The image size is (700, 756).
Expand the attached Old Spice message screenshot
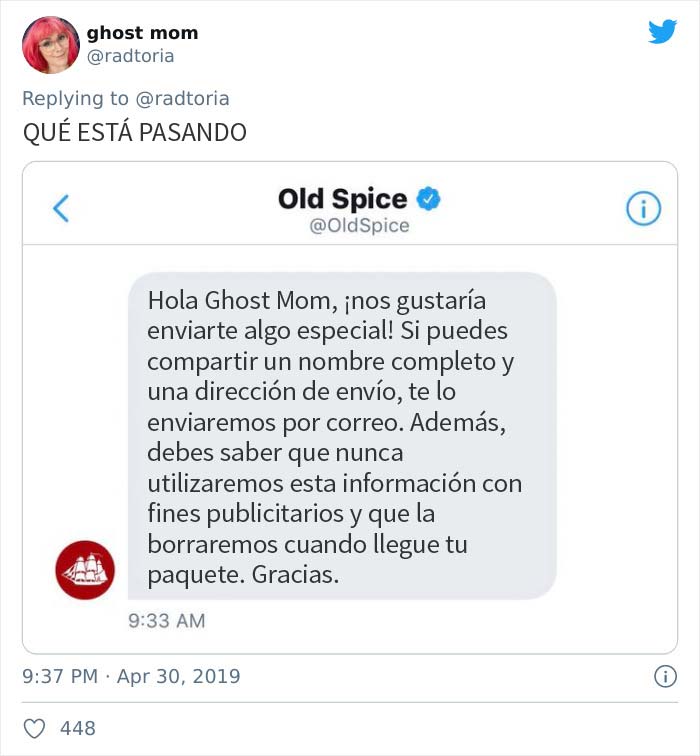(350, 407)
